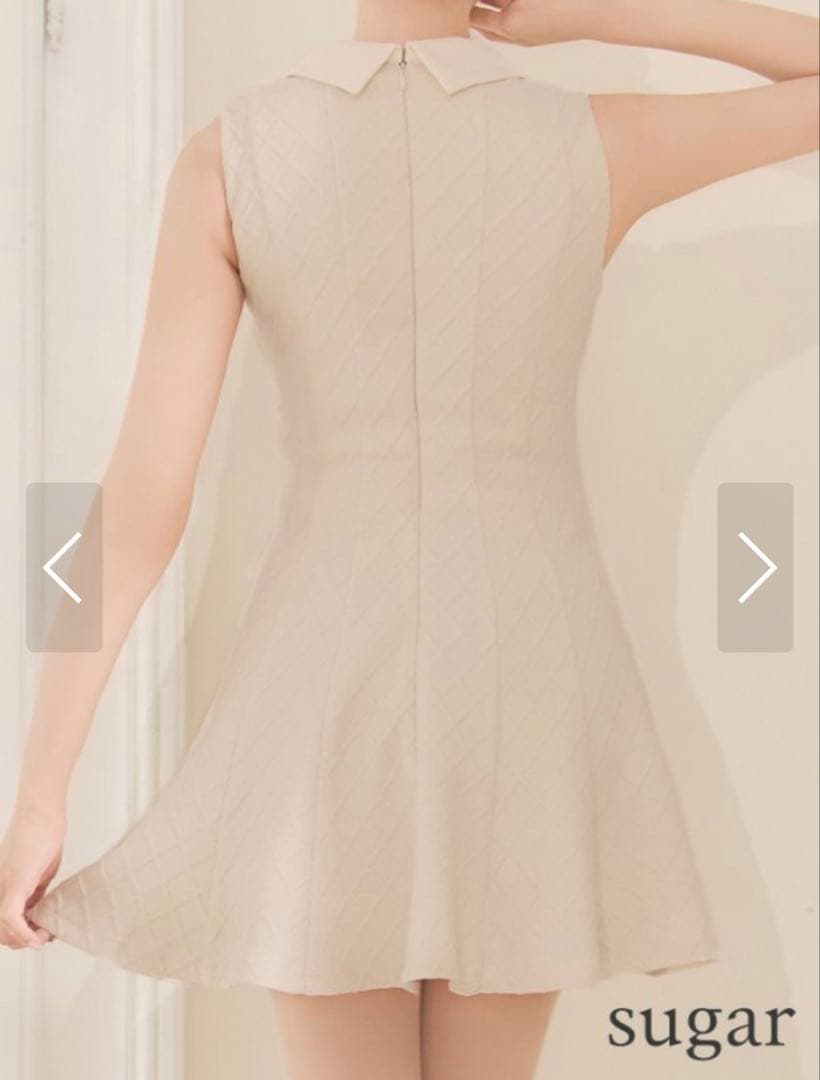Viewport: 820px width, 1080px height.
Task: Go to the next product photo
Action: (x=755, y=567)
